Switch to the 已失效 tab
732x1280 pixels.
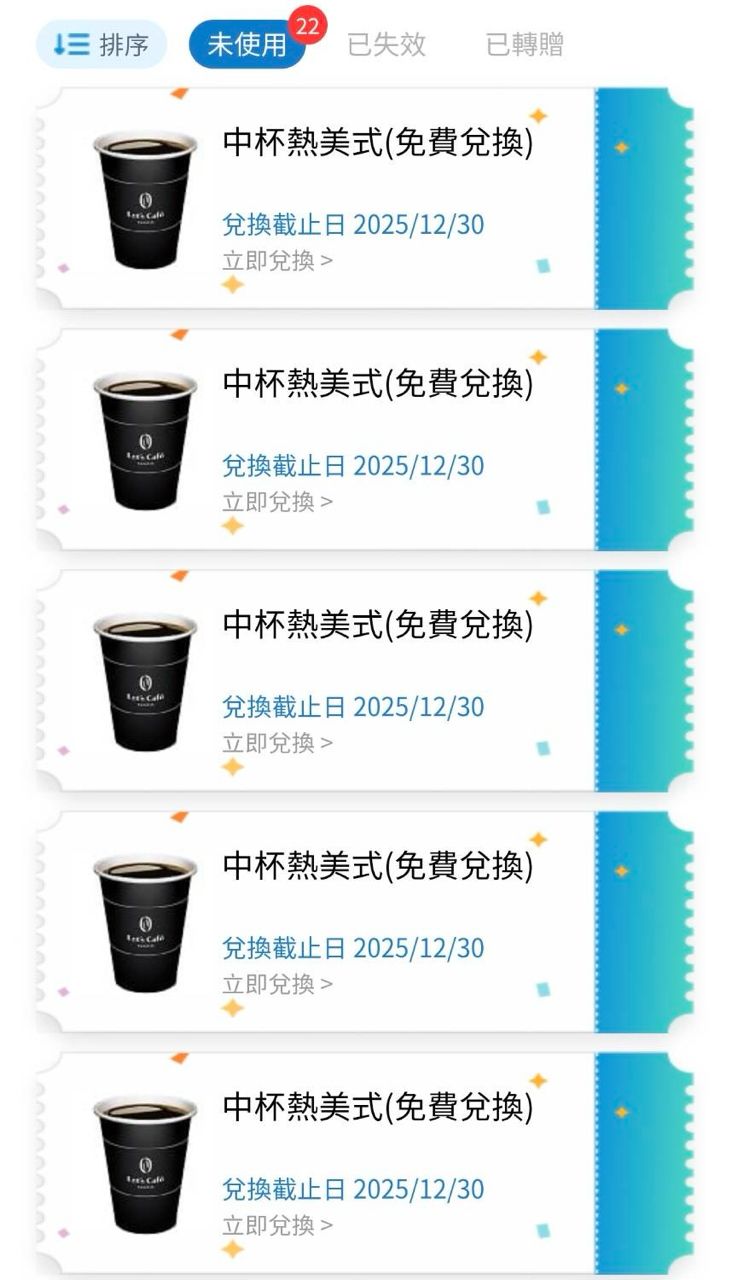point(386,45)
